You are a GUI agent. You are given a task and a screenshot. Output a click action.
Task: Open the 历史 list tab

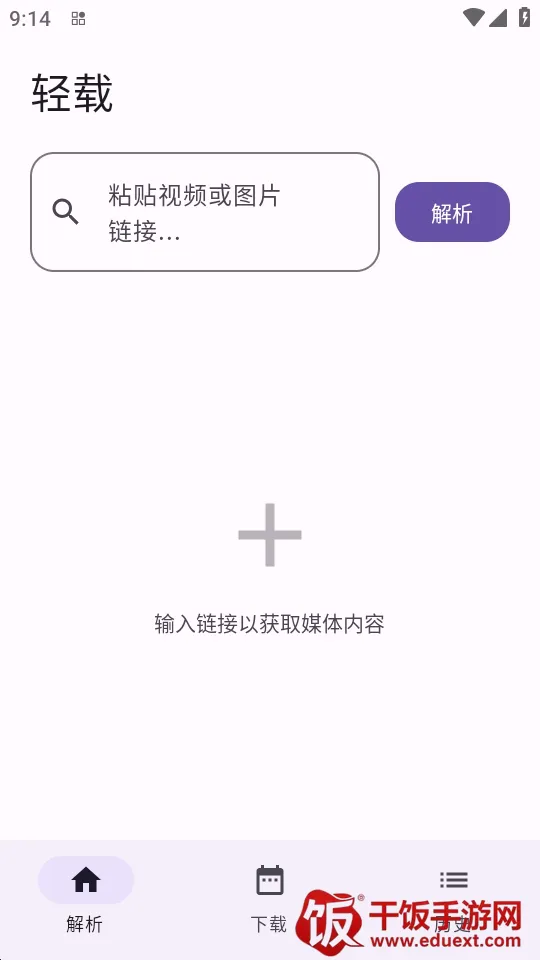click(x=453, y=898)
